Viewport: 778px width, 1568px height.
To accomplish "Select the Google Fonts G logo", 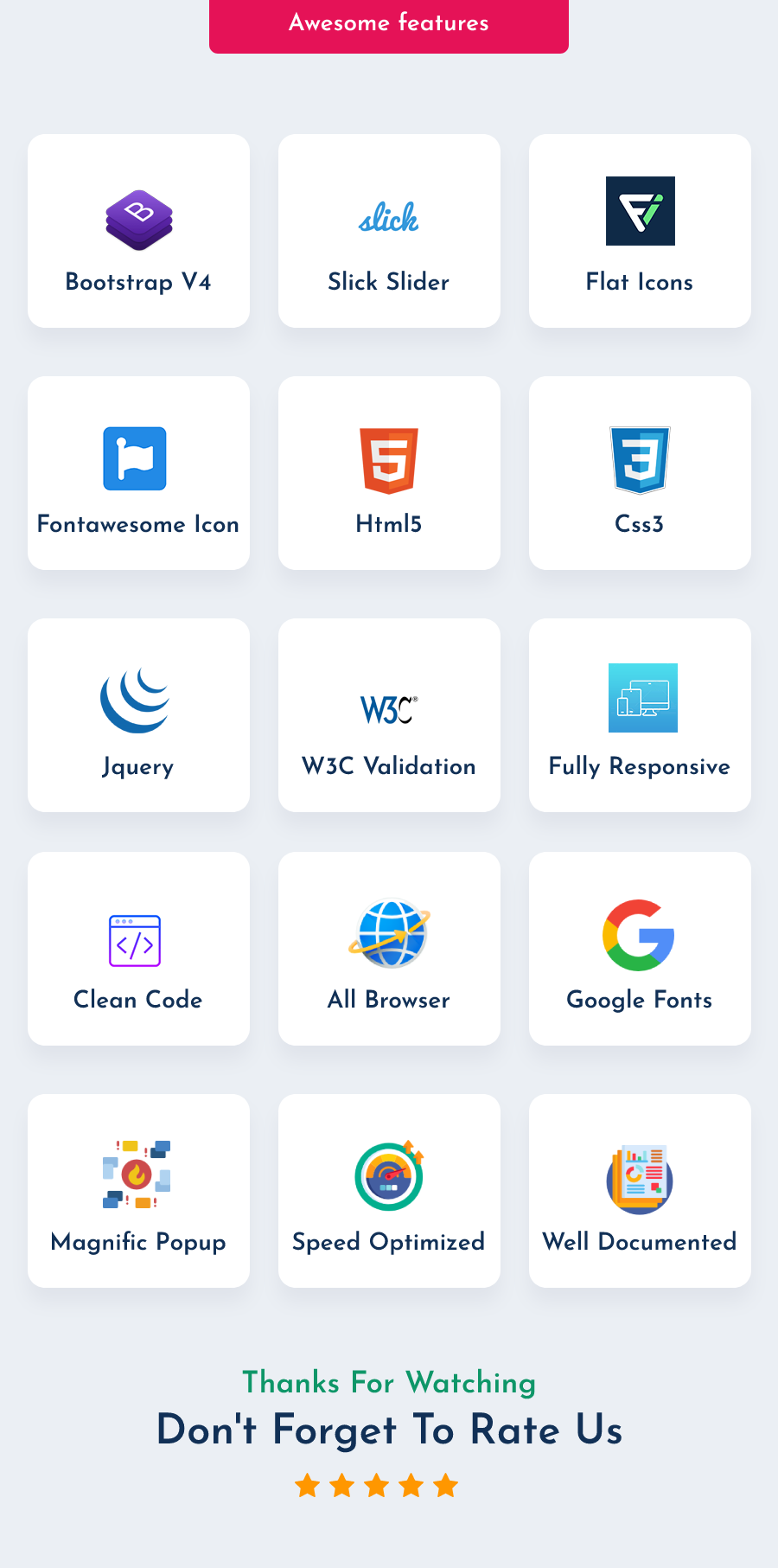I will pyautogui.click(x=639, y=933).
